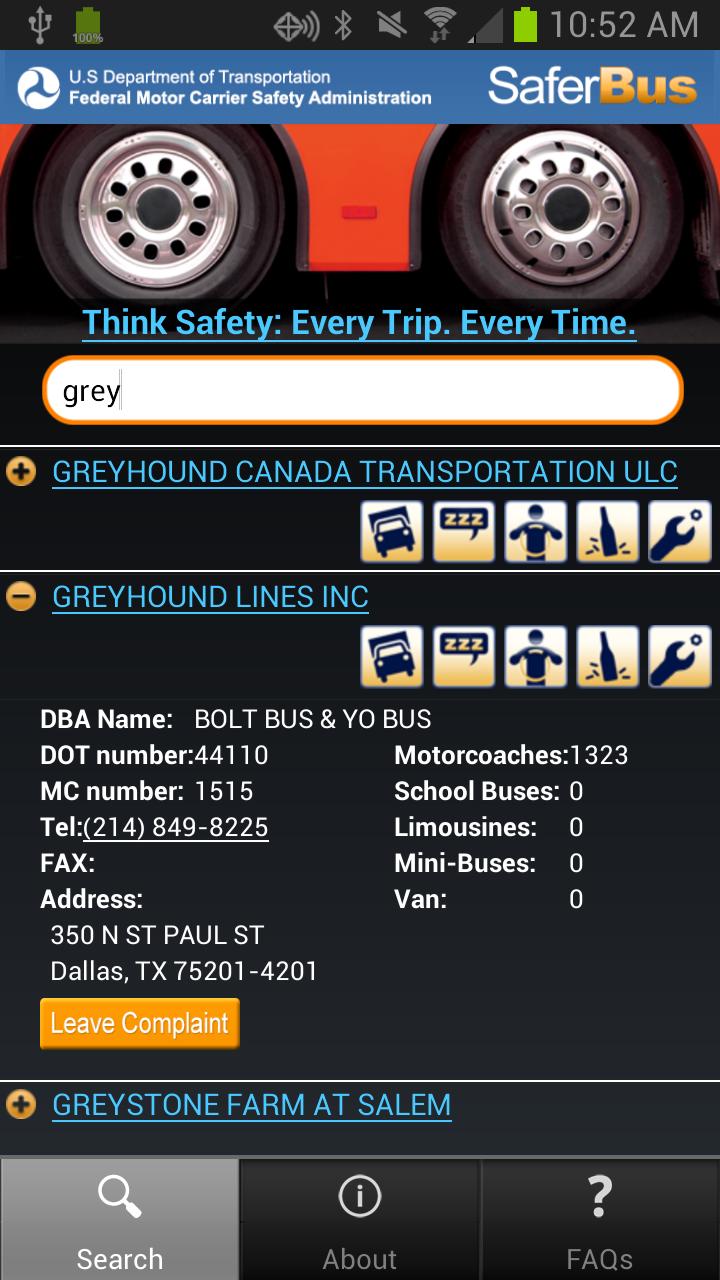This screenshot has height=1280, width=720.
Task: Open the driver fitness icon for GREYHOUND CANADA
Action: [x=535, y=531]
